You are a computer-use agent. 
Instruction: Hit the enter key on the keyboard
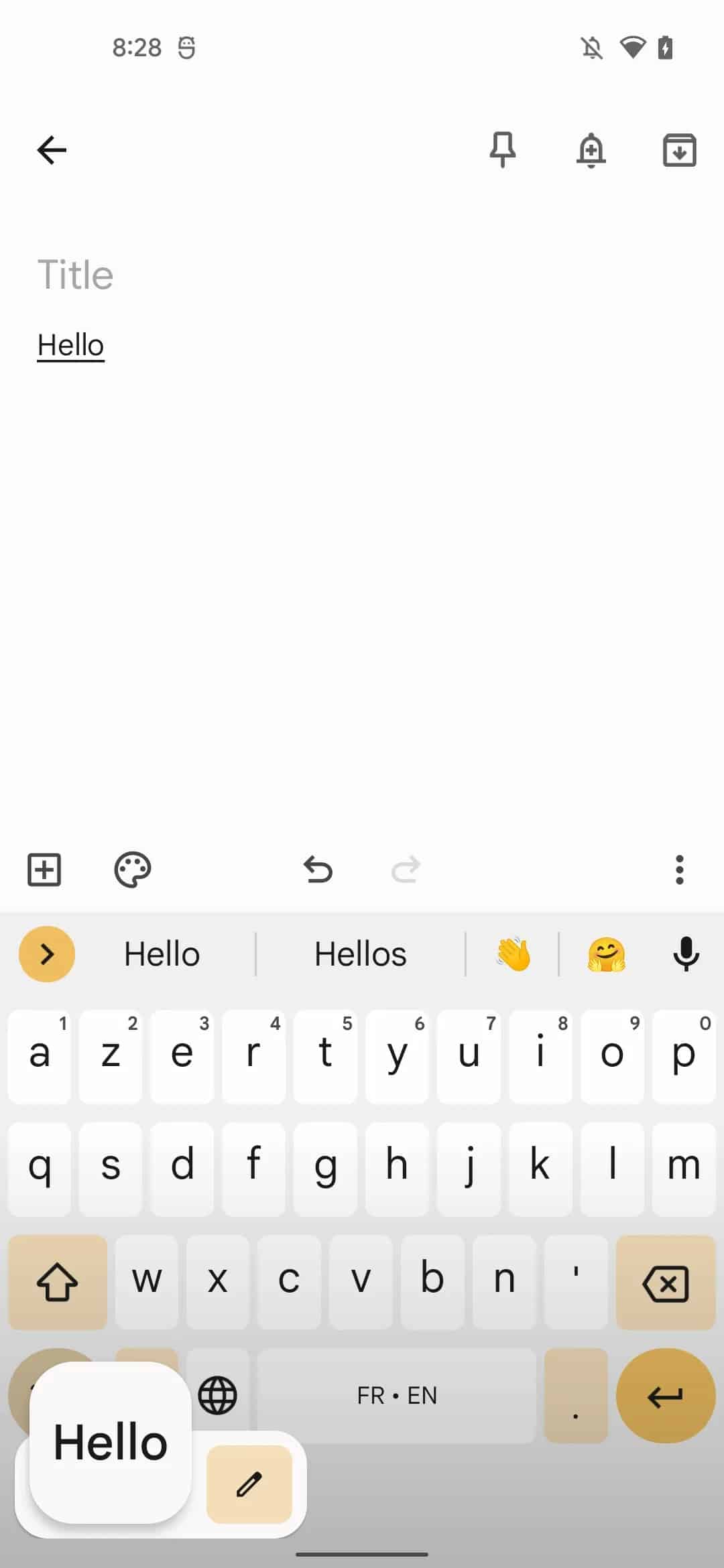(665, 1395)
